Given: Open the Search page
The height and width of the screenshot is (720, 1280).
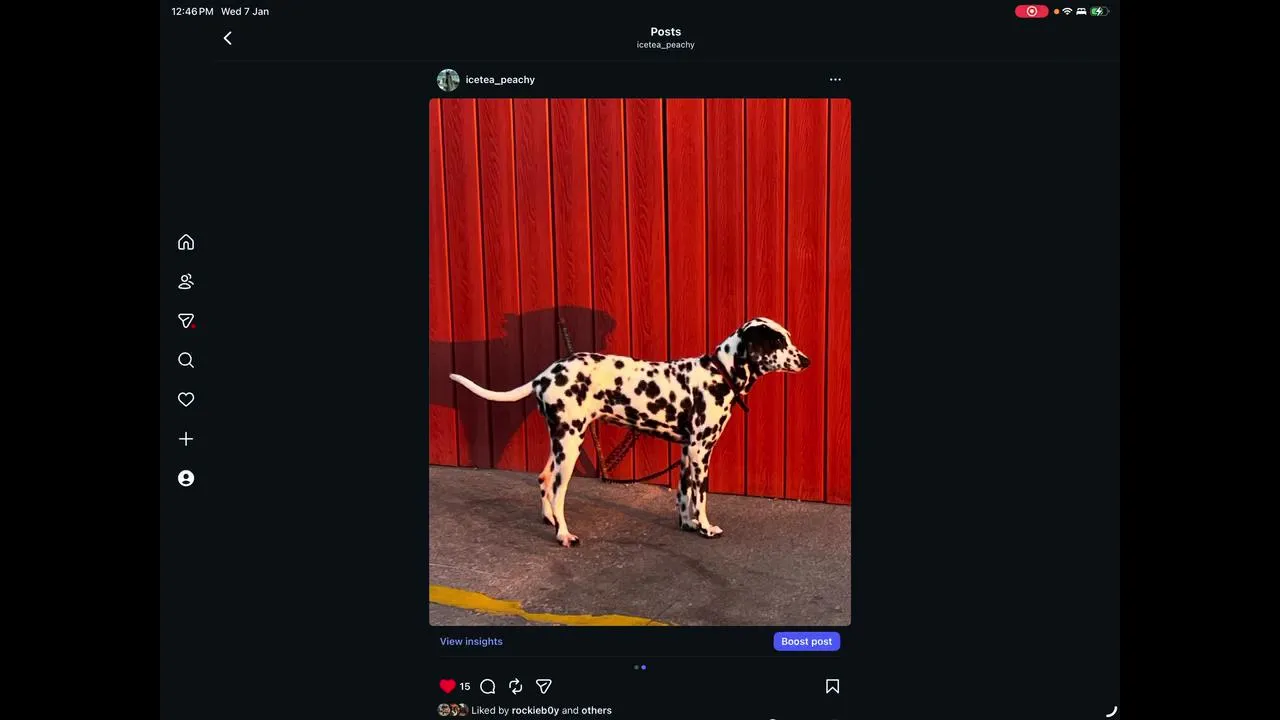Looking at the screenshot, I should (186, 360).
